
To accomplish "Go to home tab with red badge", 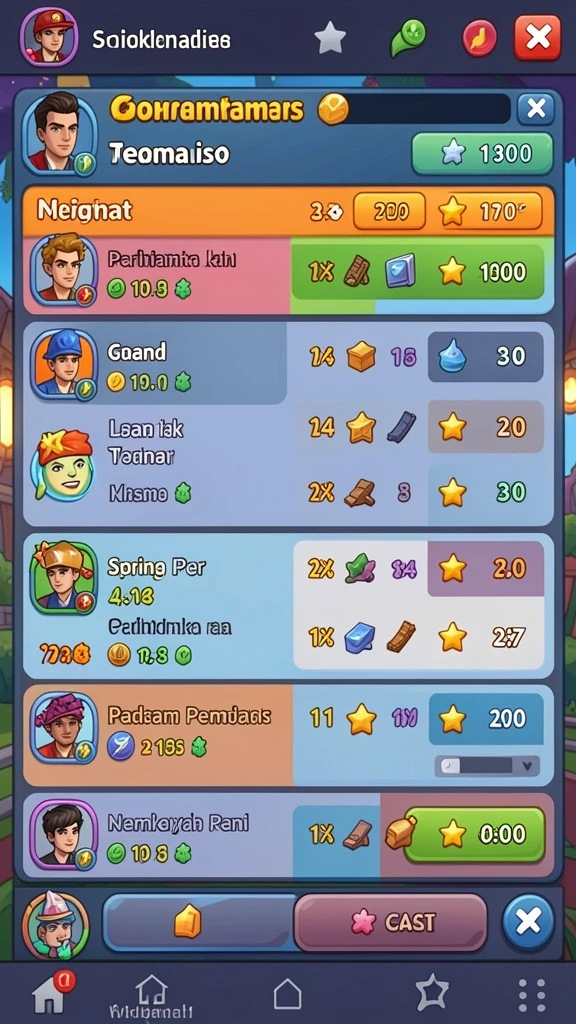I will [x=52, y=993].
